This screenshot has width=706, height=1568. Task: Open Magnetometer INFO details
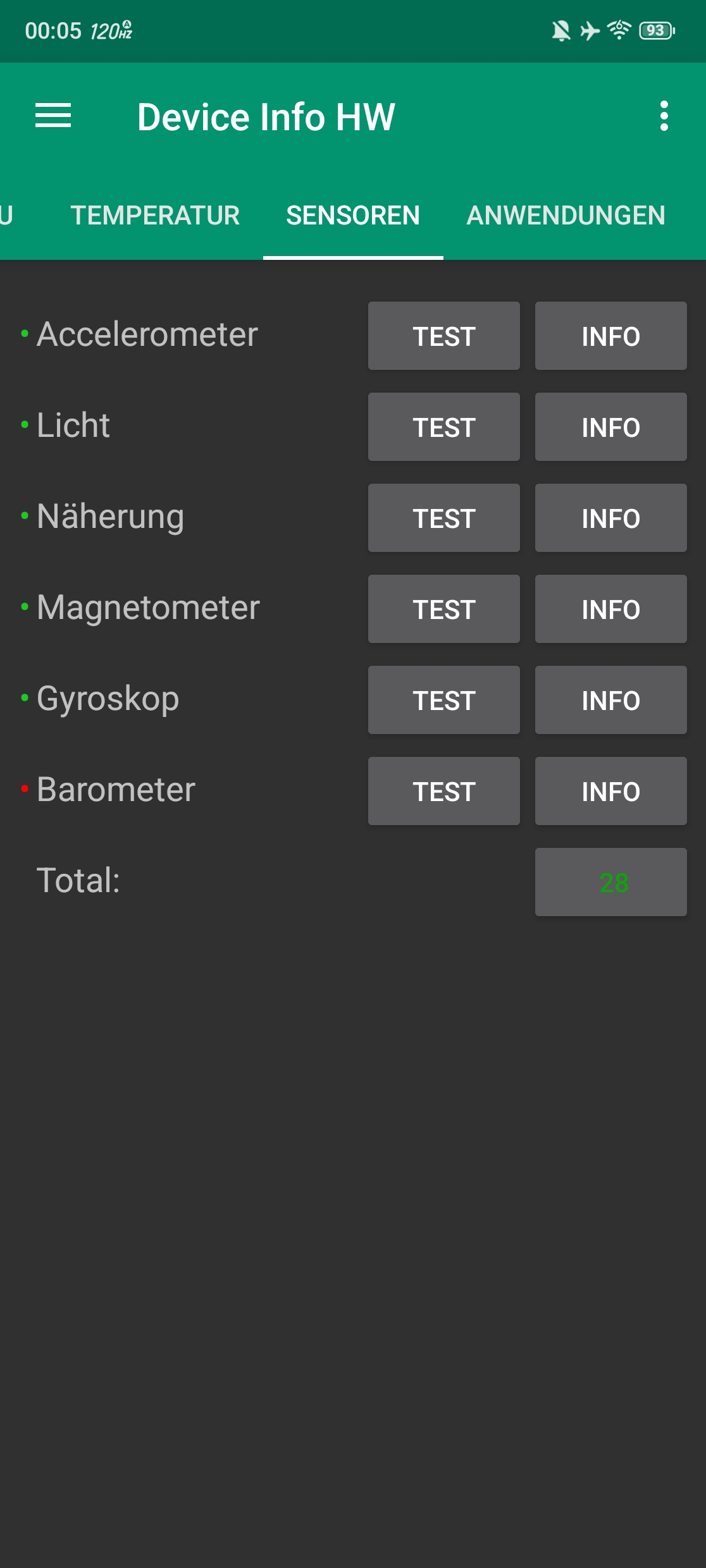611,609
